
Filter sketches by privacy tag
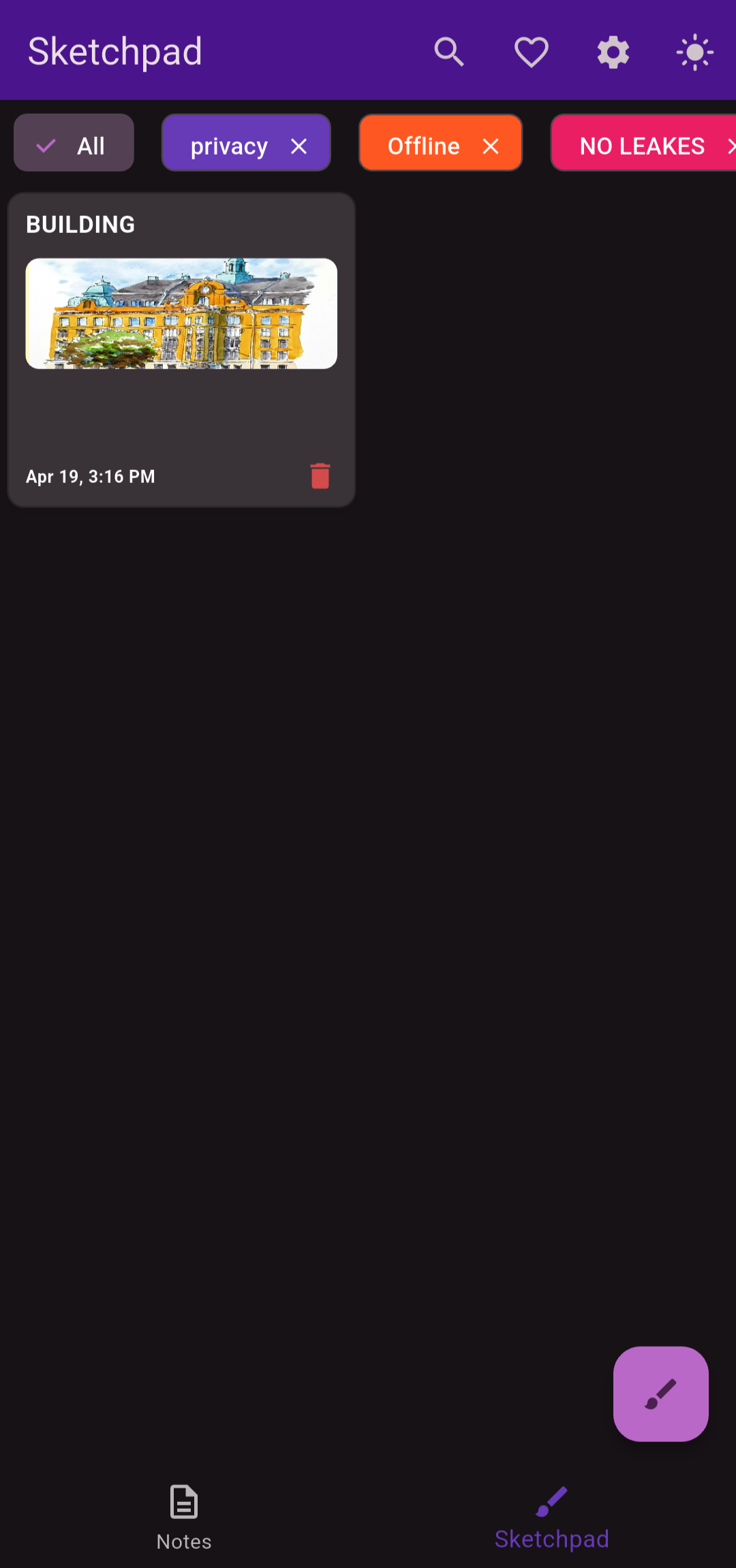pos(229,146)
